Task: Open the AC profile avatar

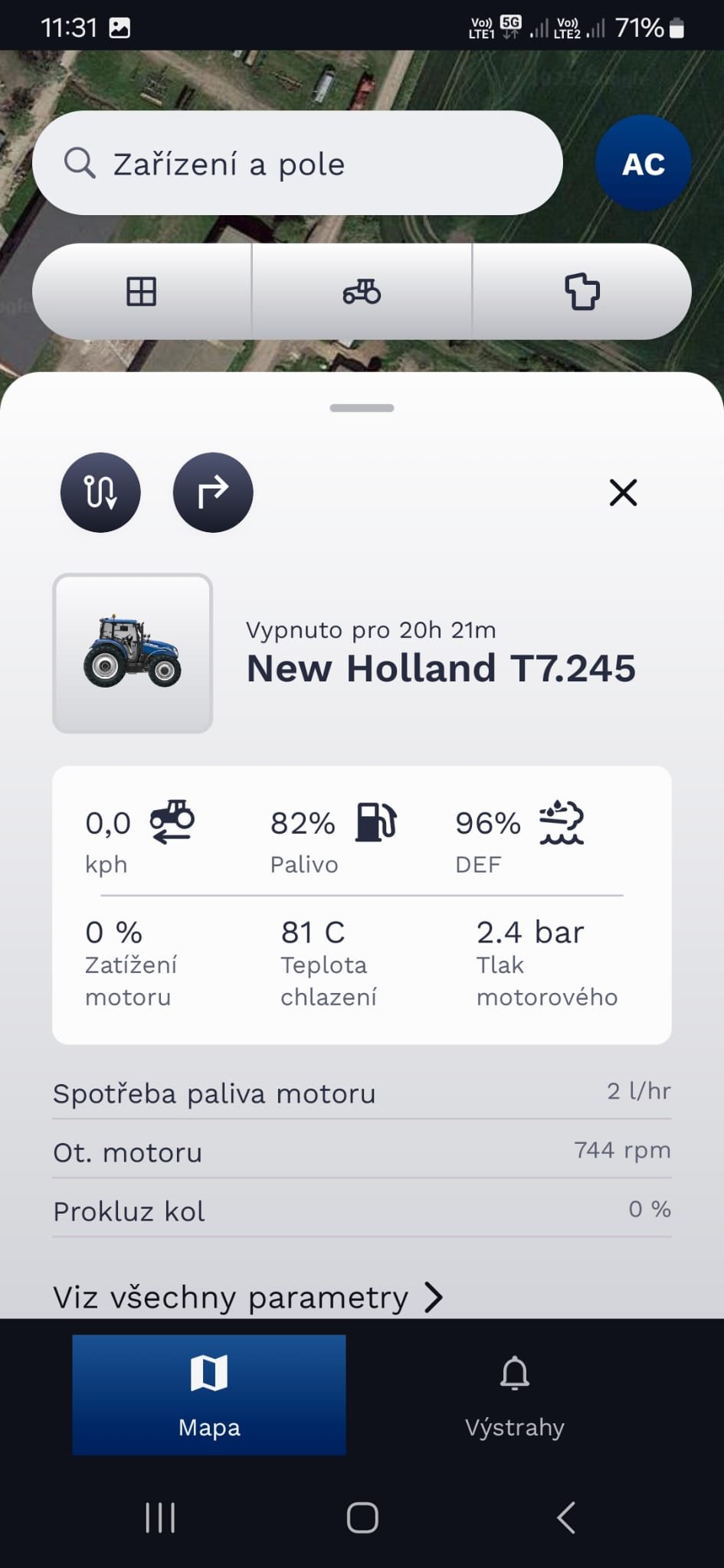Action: pos(643,164)
